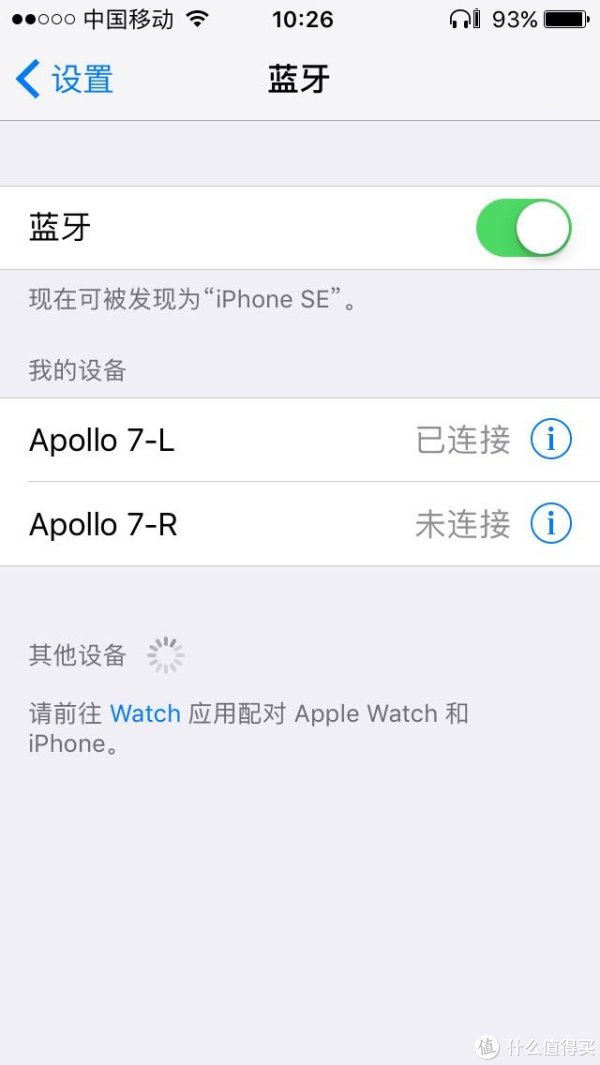Viewport: 600px width, 1065px height.
Task: Go back to 设置
Action: (64, 79)
